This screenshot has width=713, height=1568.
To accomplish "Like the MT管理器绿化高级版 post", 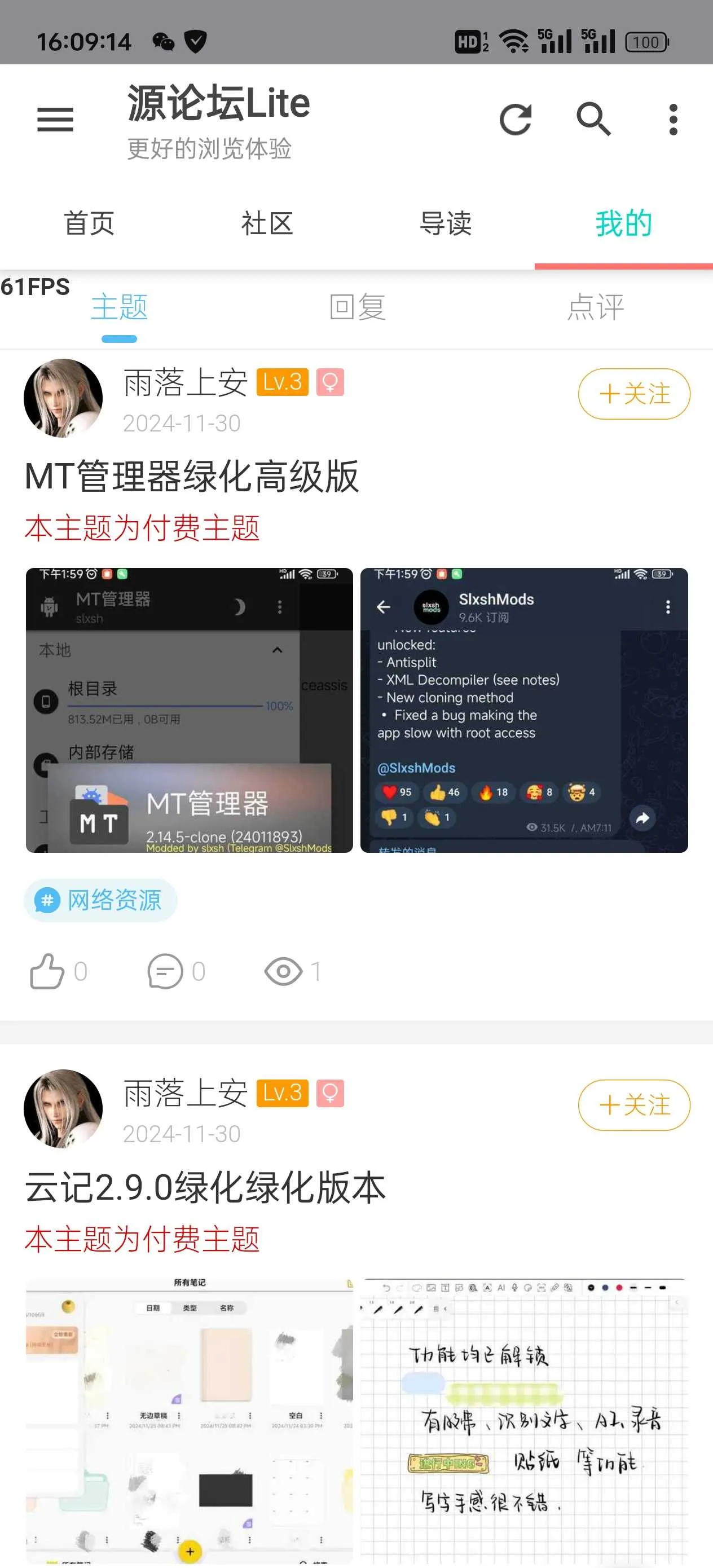I will [47, 971].
